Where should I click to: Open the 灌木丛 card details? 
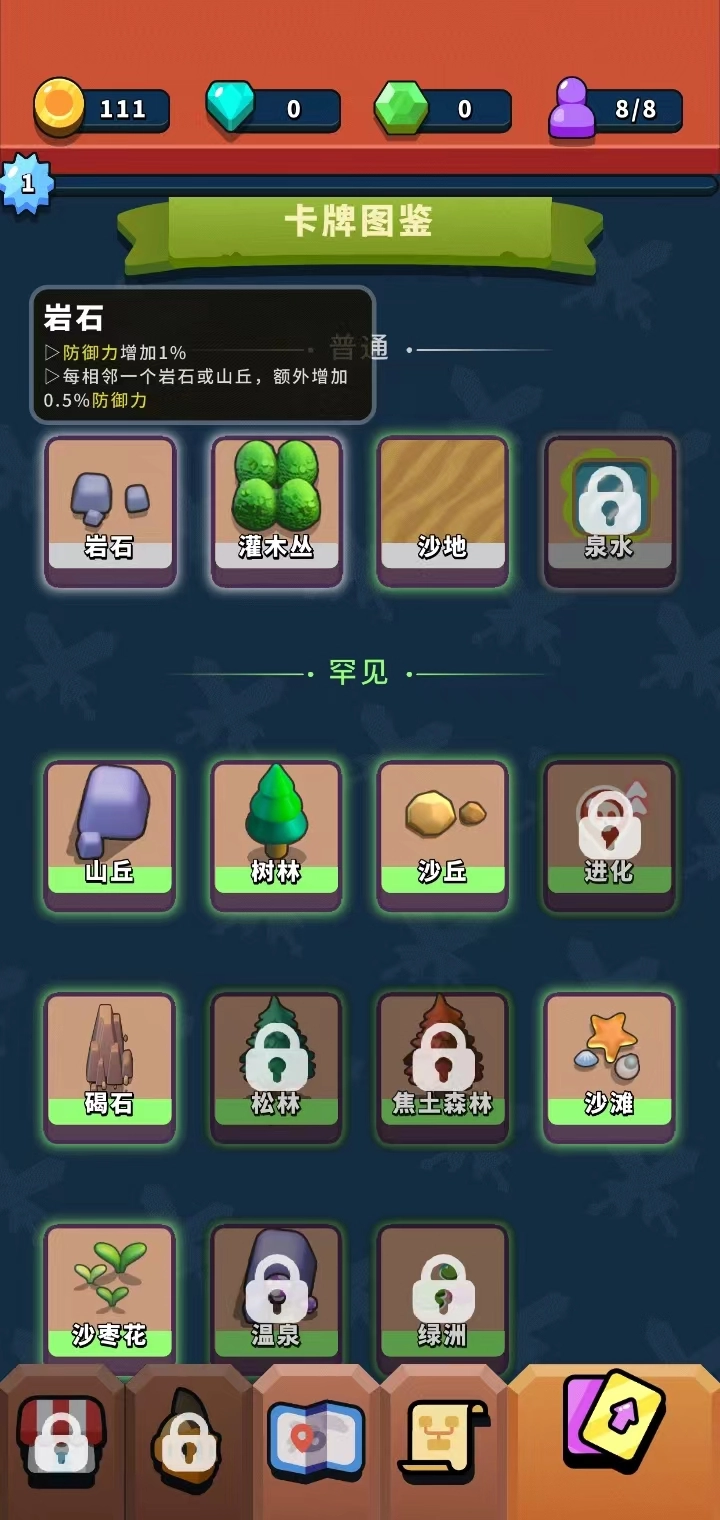tap(276, 511)
